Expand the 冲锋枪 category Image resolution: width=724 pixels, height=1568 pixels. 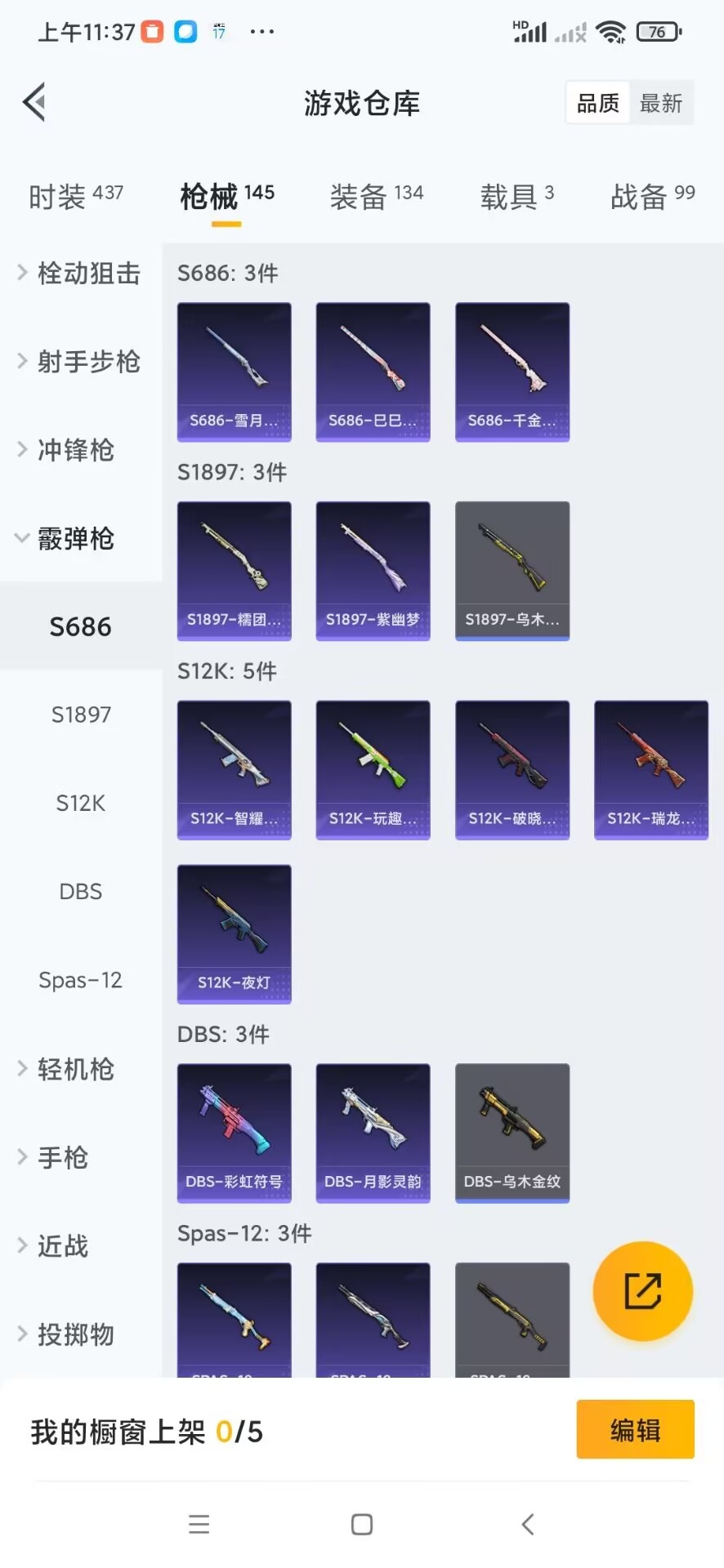[75, 450]
